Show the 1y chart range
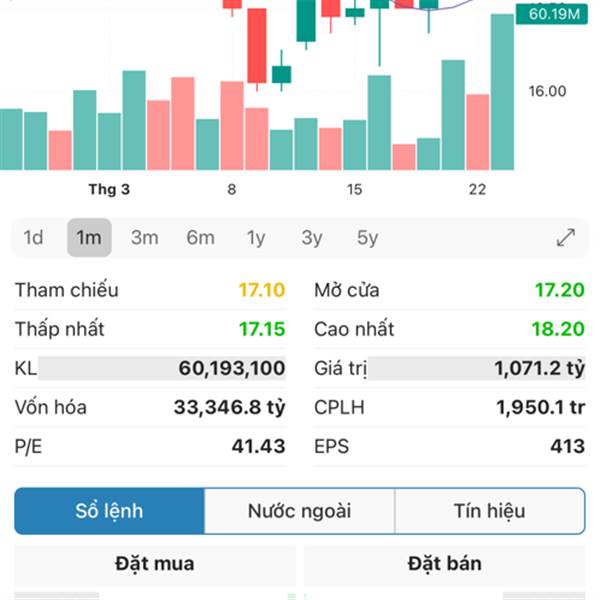 [x=256, y=238]
